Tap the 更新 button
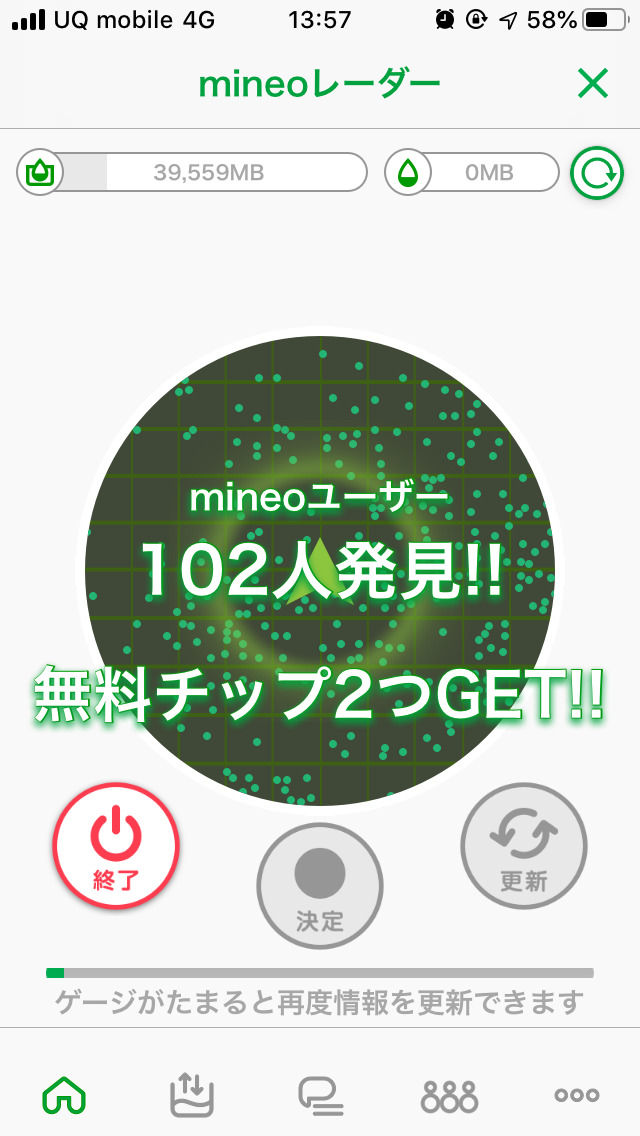The height and width of the screenshot is (1136, 640). (x=524, y=846)
